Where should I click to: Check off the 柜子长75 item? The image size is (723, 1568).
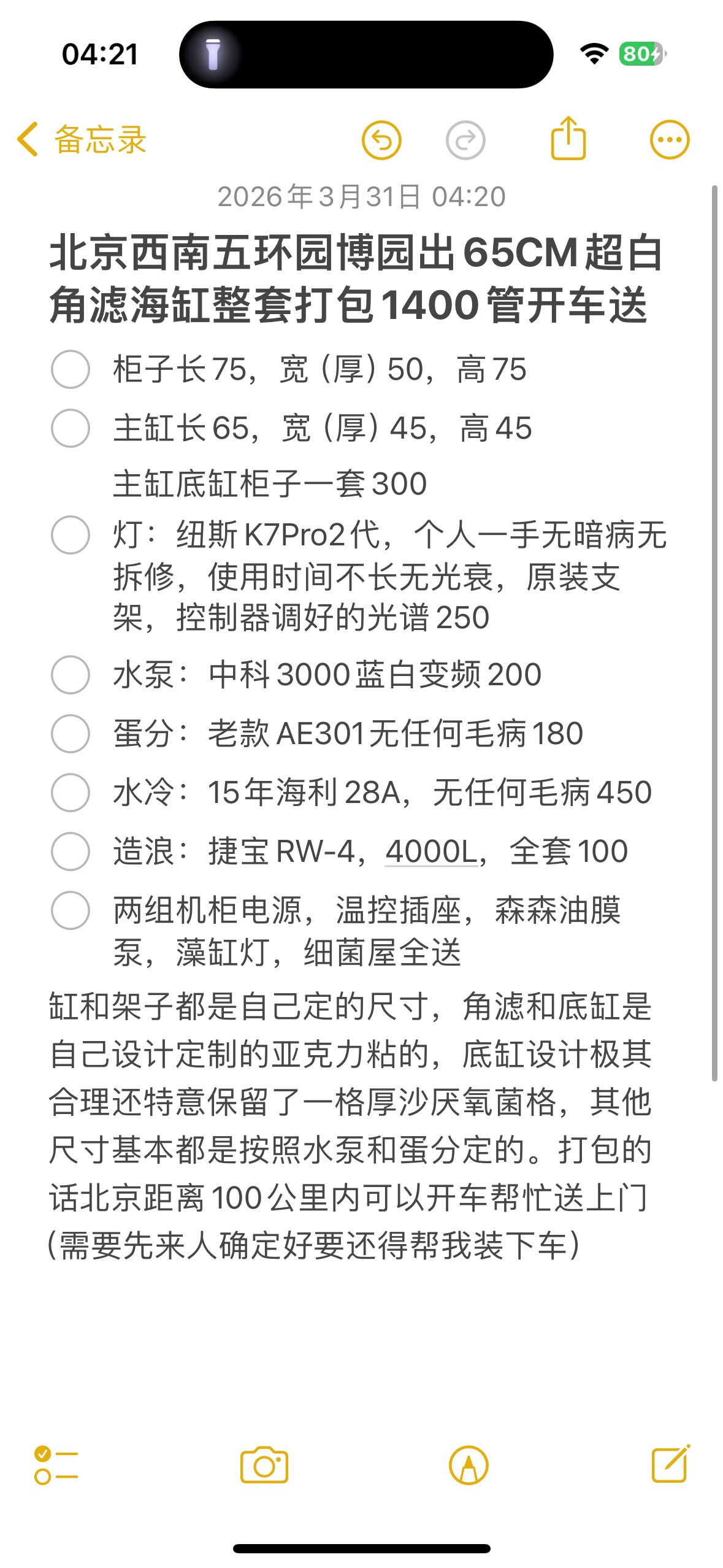point(71,369)
